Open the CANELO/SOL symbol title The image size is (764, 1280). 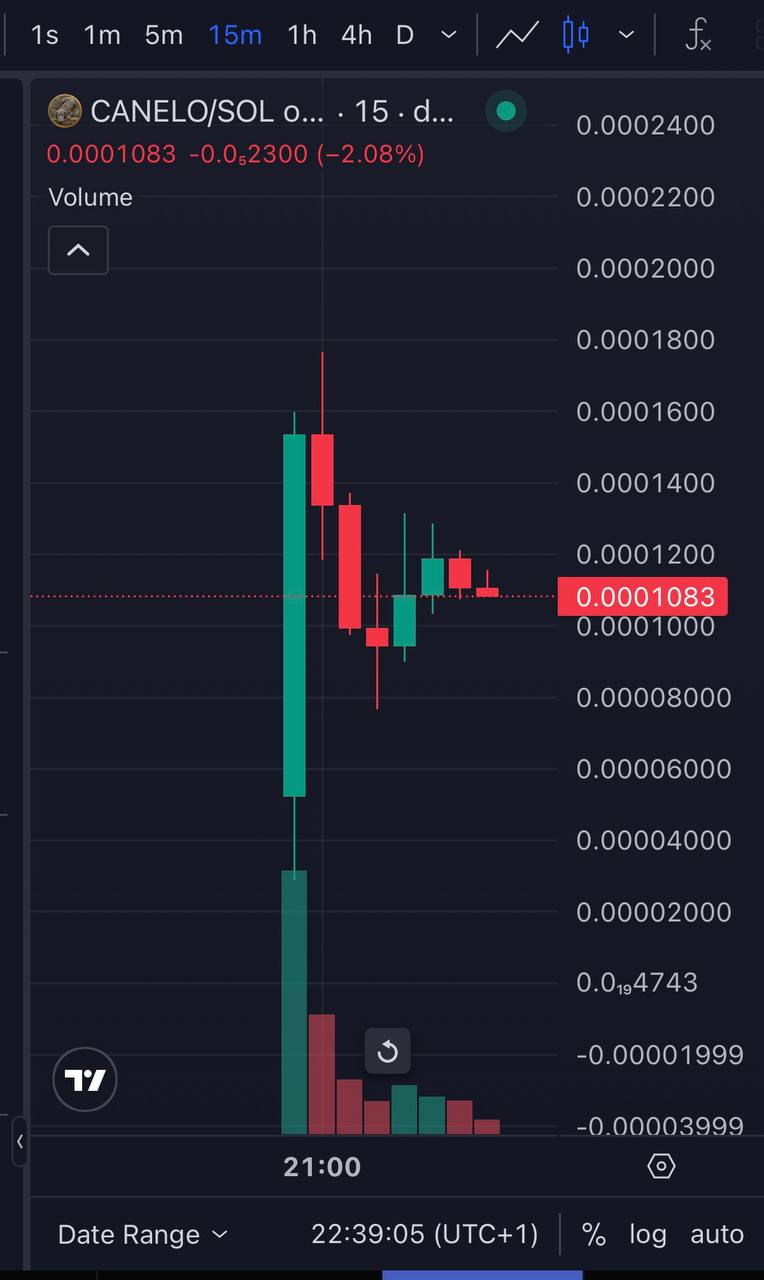pos(205,111)
